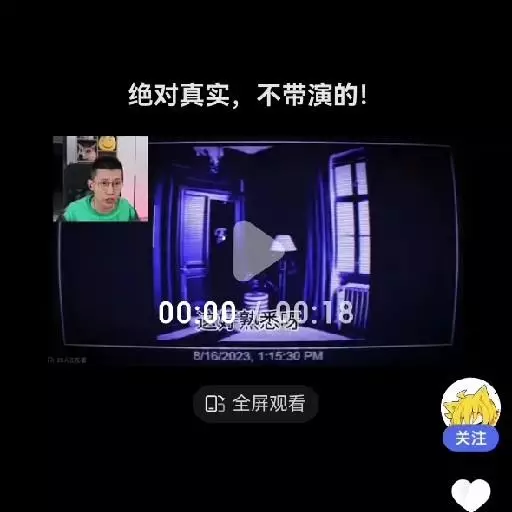The width and height of the screenshot is (512, 512).
Task: Like the video with heart icon
Action: [x=471, y=495]
